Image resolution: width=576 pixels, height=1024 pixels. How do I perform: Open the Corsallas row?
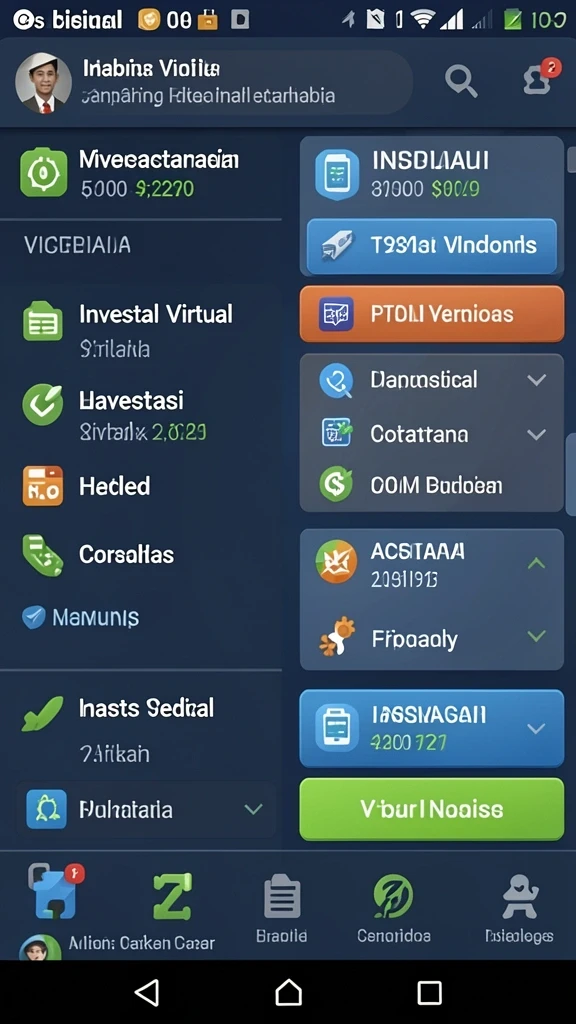pyautogui.click(x=140, y=555)
